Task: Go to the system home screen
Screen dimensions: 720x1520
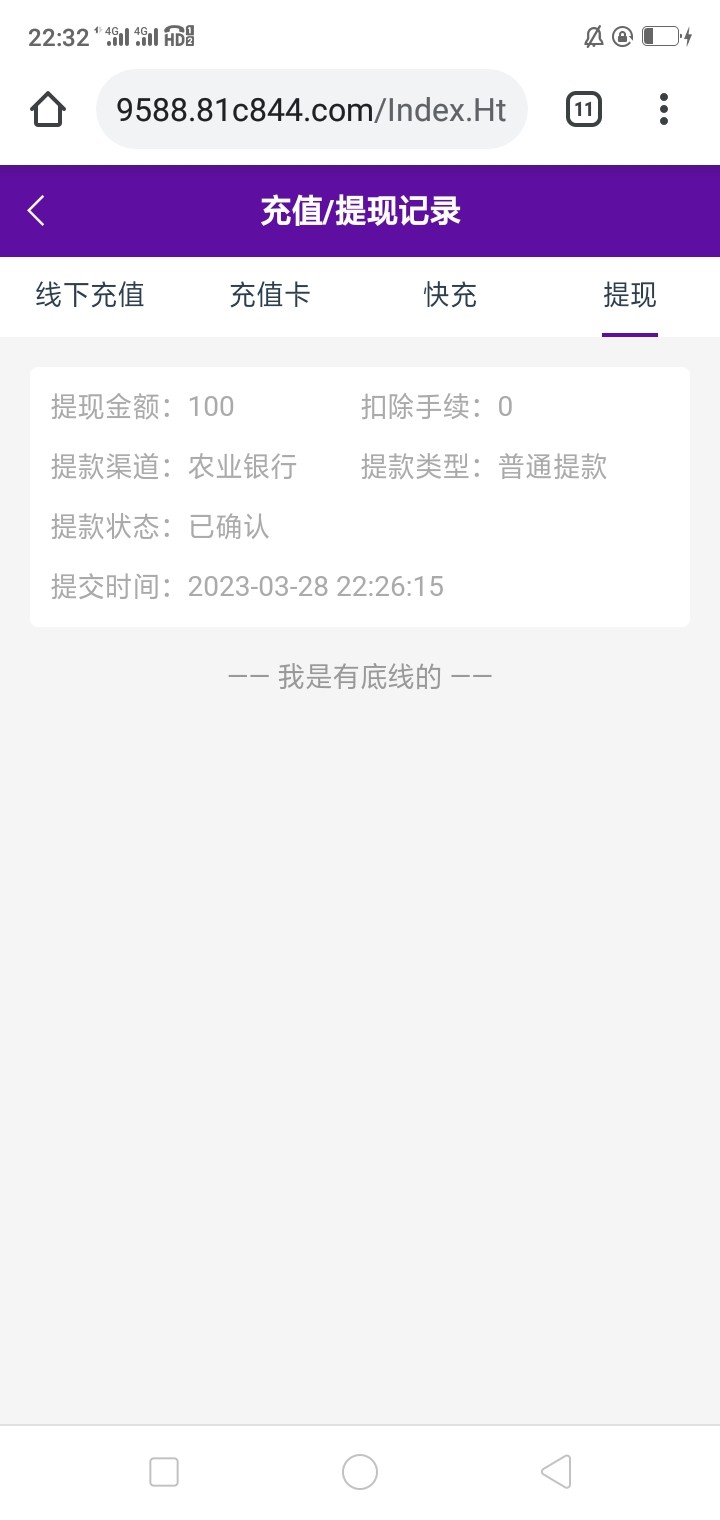Action: coord(360,1472)
